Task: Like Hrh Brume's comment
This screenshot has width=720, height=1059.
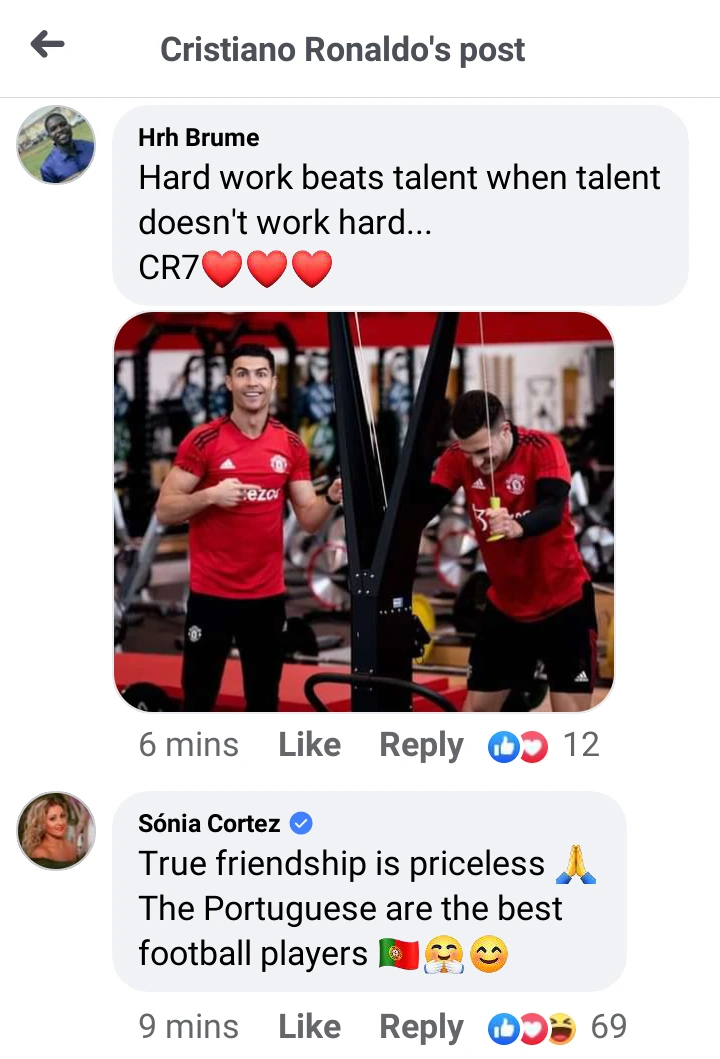Action: point(309,745)
